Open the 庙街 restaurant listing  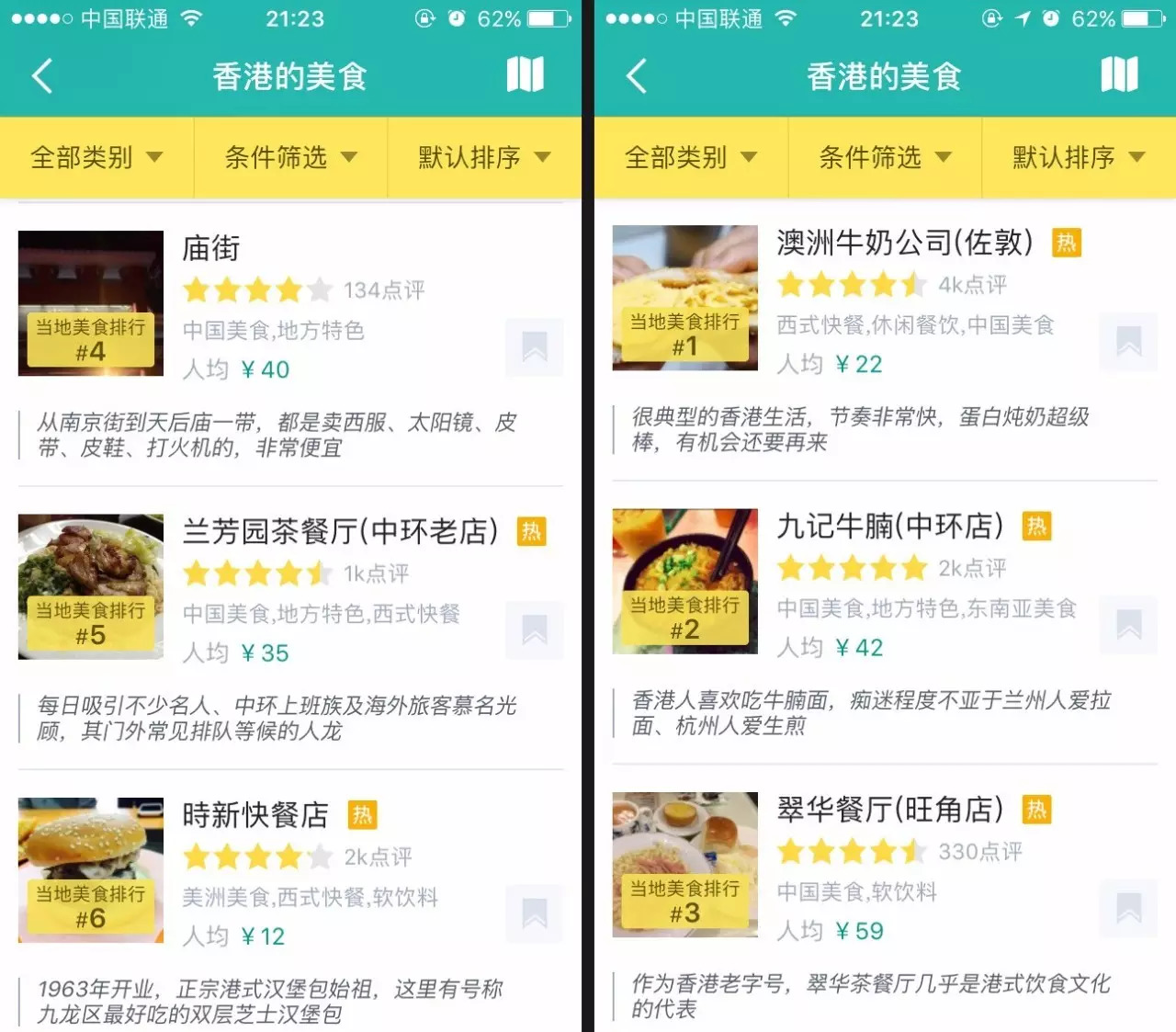click(211, 248)
